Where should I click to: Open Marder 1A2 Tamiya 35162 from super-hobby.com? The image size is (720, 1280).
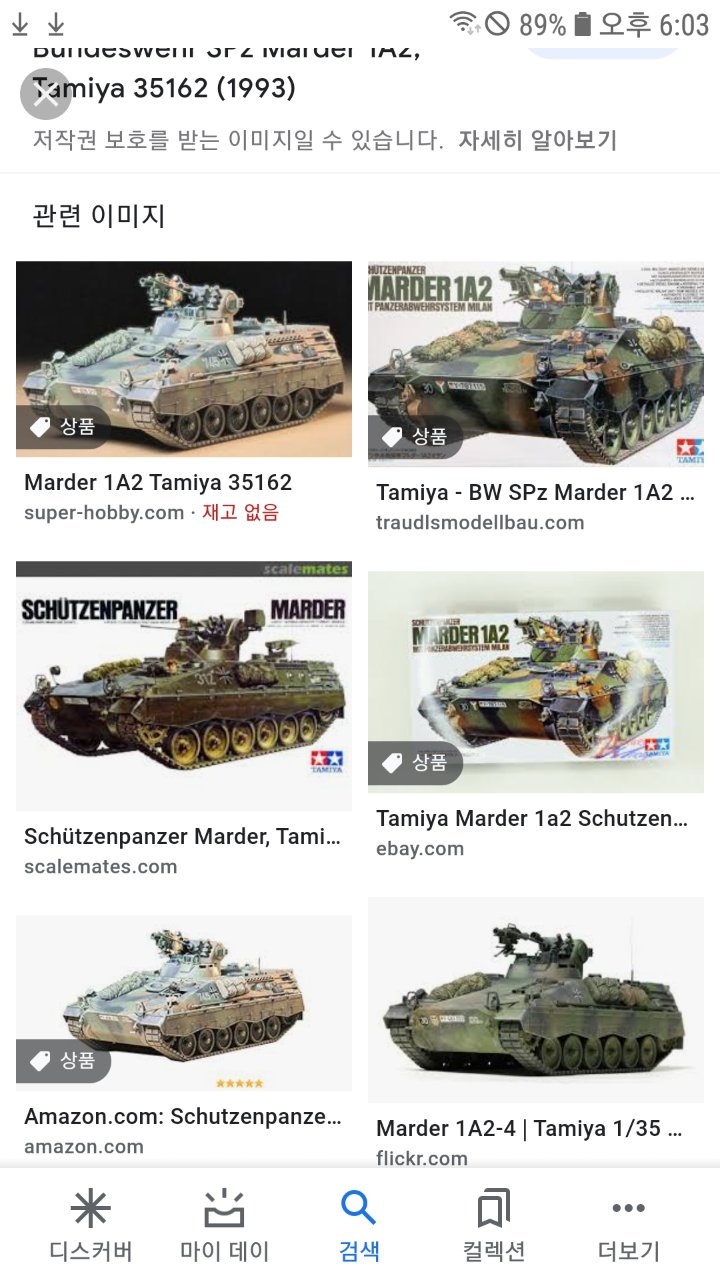point(184,360)
